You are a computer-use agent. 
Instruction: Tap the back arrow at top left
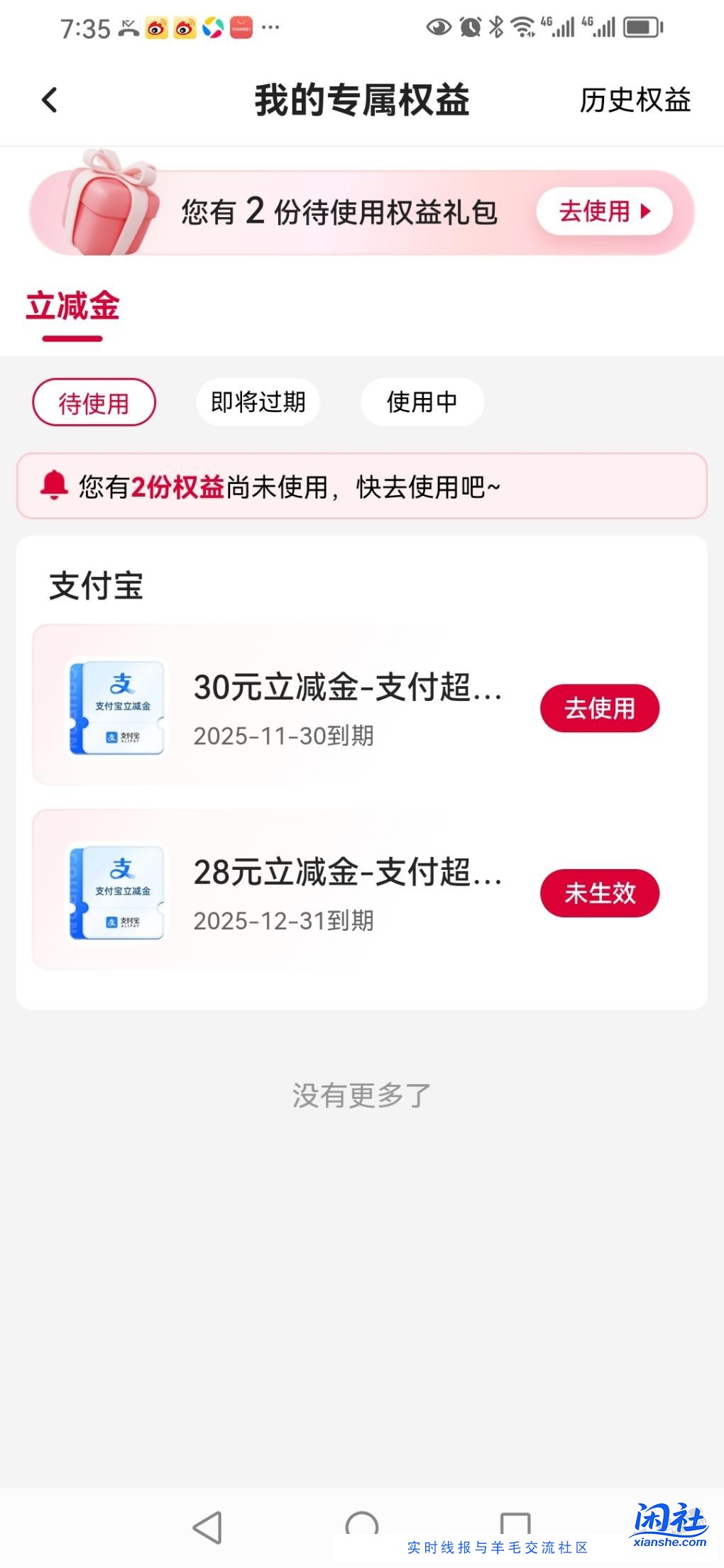[48, 101]
